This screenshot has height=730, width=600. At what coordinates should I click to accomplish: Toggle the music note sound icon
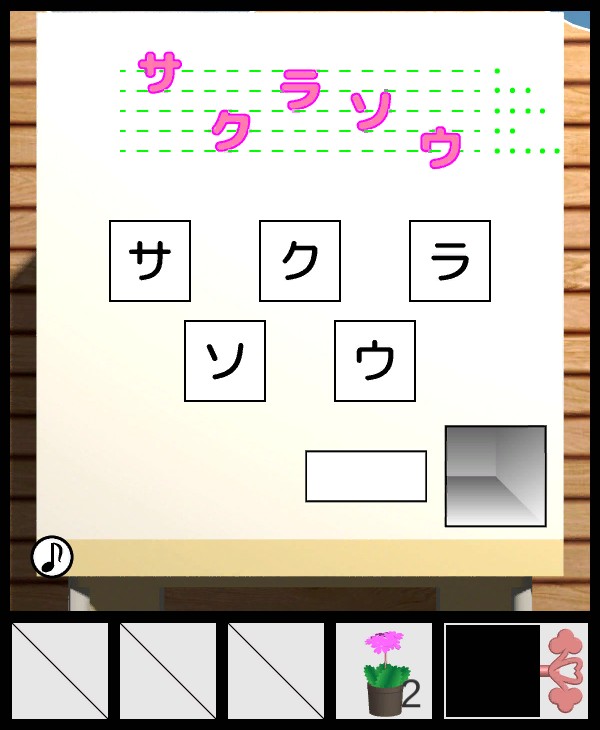[x=52, y=557]
